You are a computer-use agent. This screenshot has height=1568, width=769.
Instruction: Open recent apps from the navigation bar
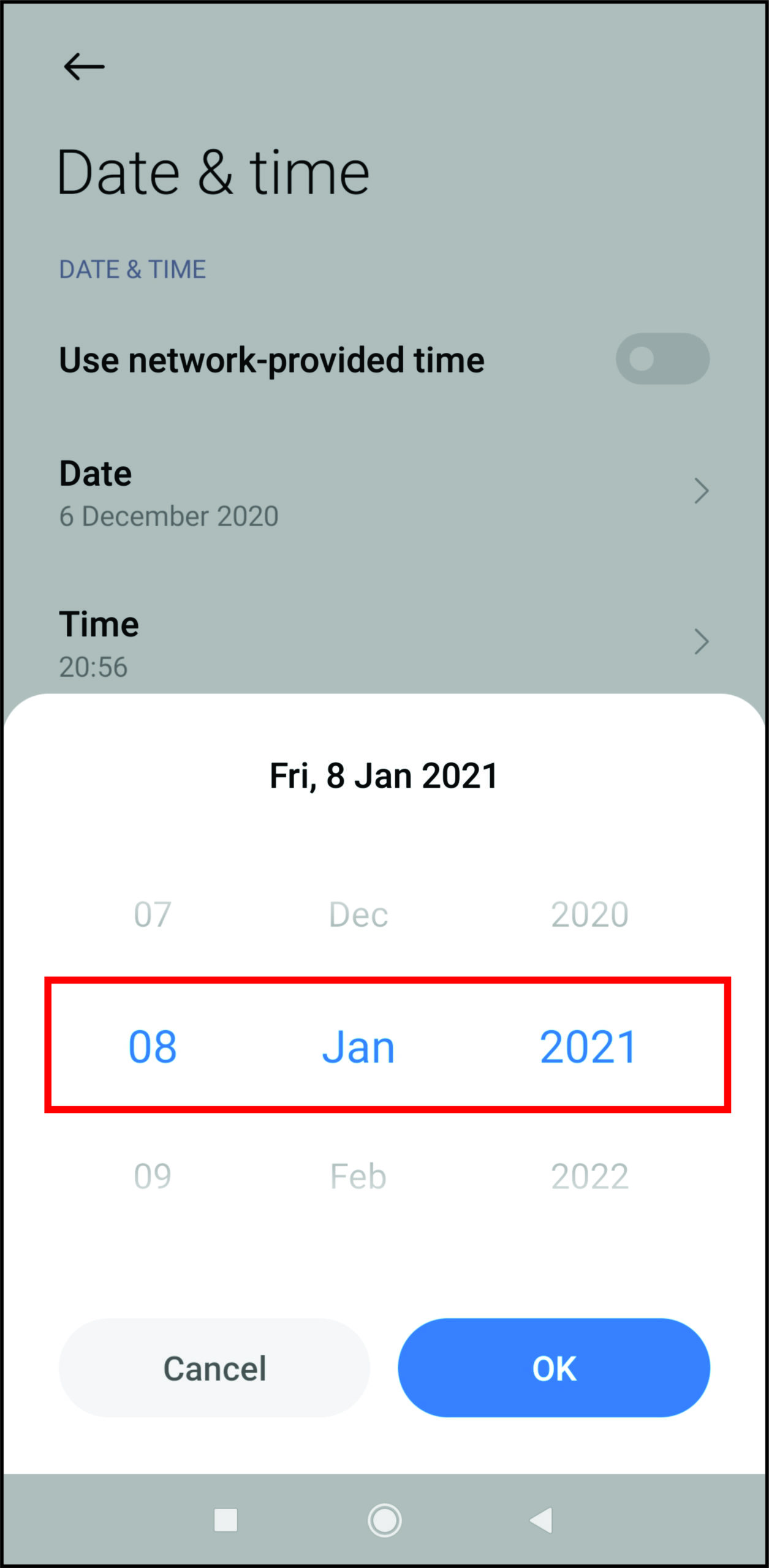225,1520
